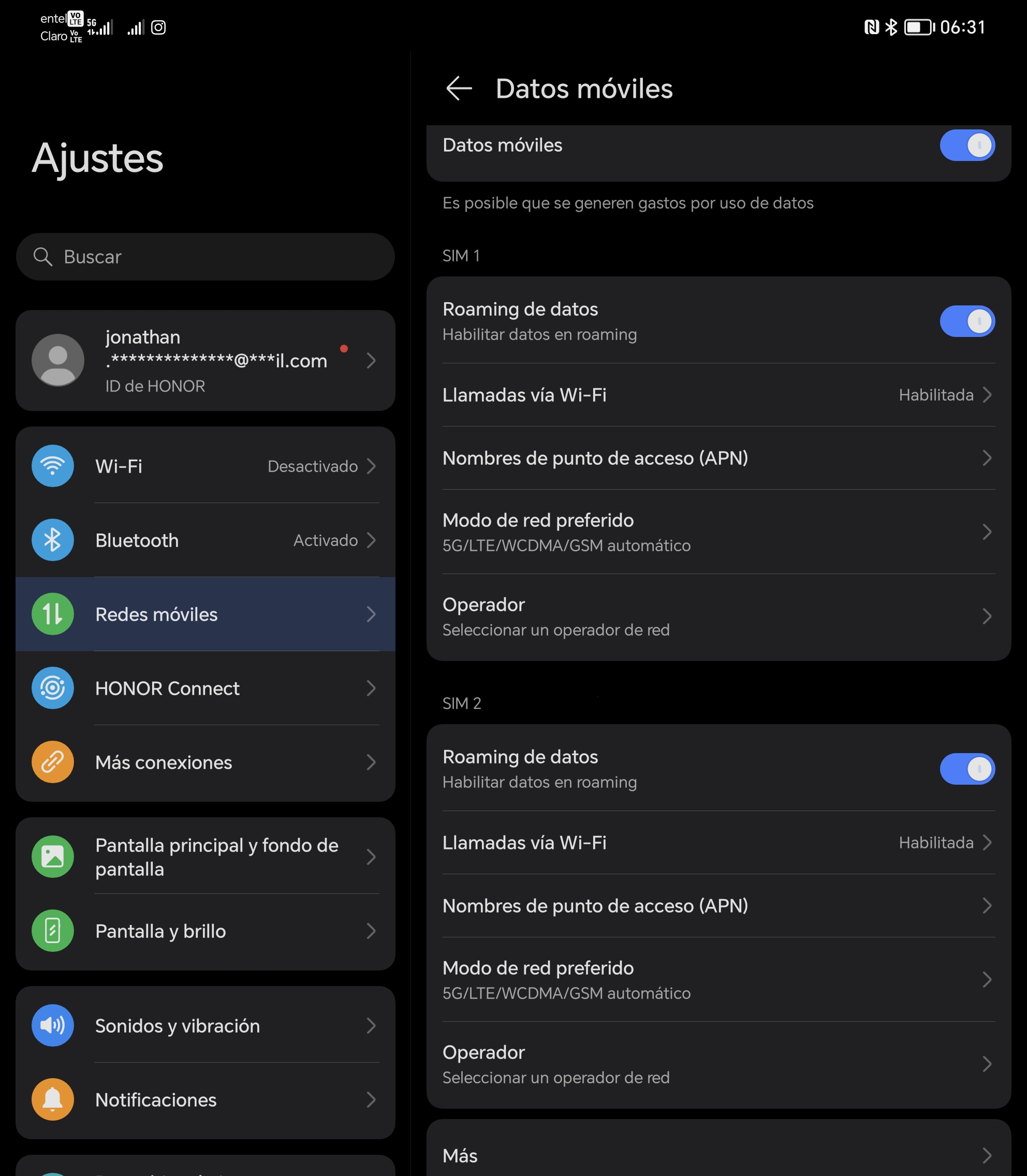The height and width of the screenshot is (1176, 1027).
Task: Open Modo de red preferido for SIM 2
Action: pos(718,979)
